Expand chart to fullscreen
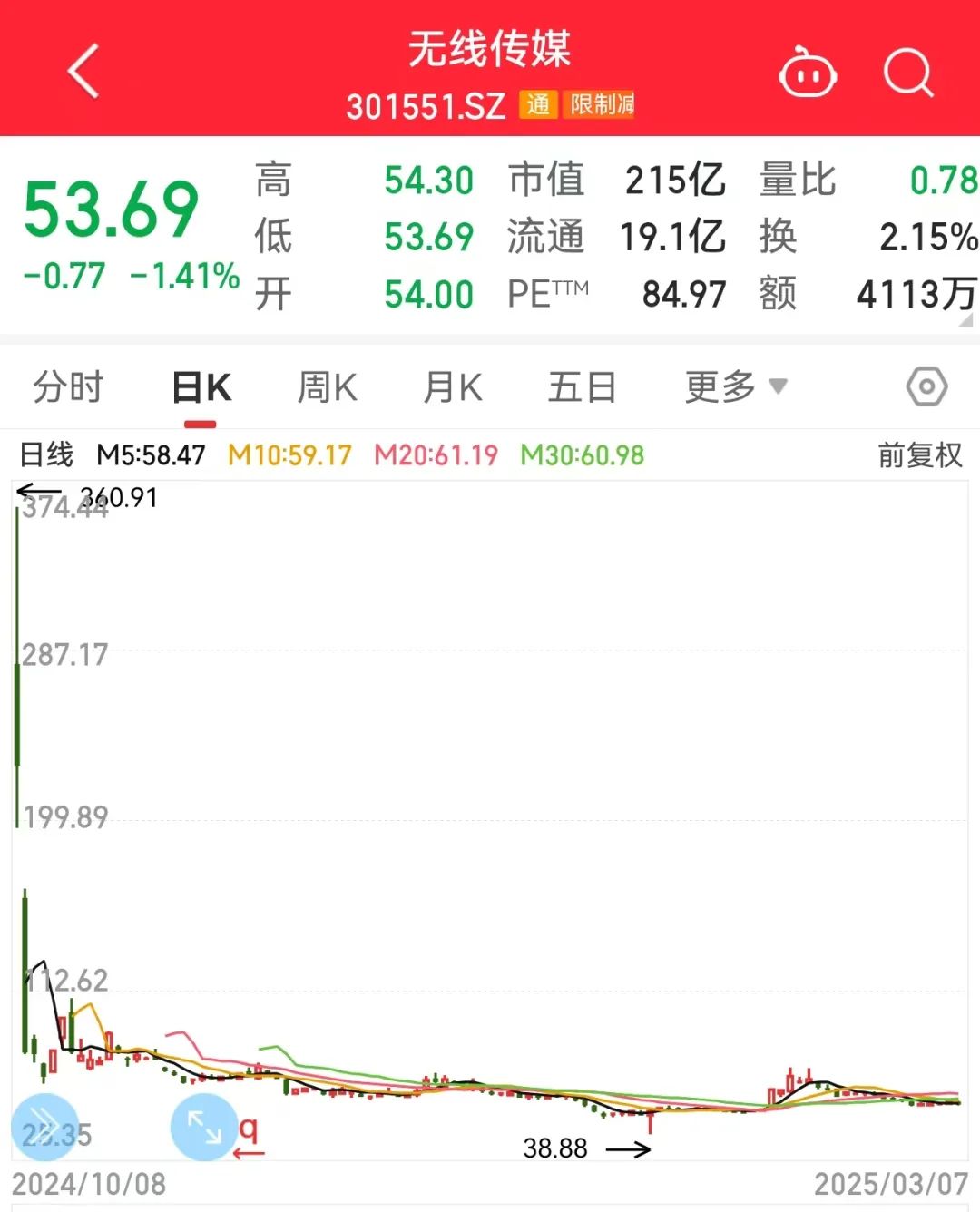This screenshot has width=980, height=1212. pos(204,1127)
